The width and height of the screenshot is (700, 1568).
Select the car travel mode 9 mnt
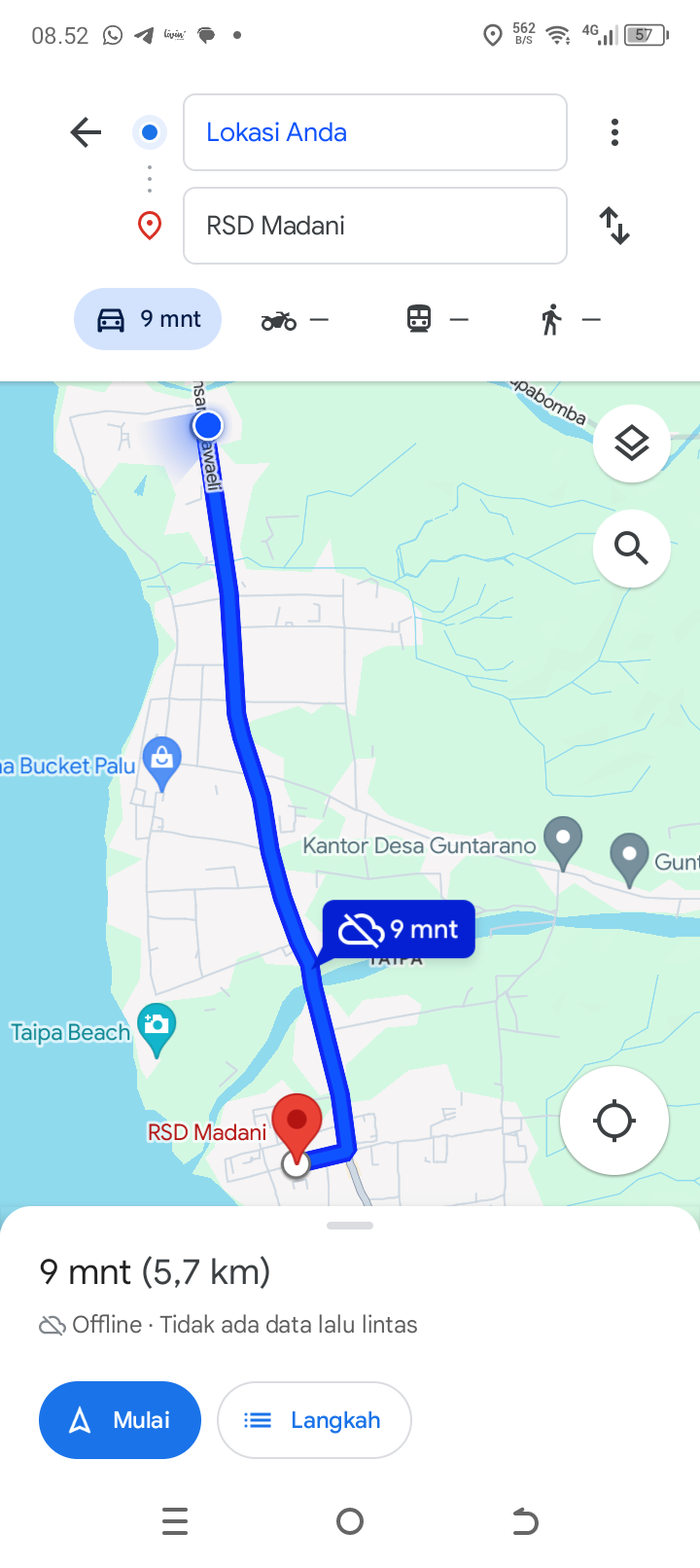[148, 319]
